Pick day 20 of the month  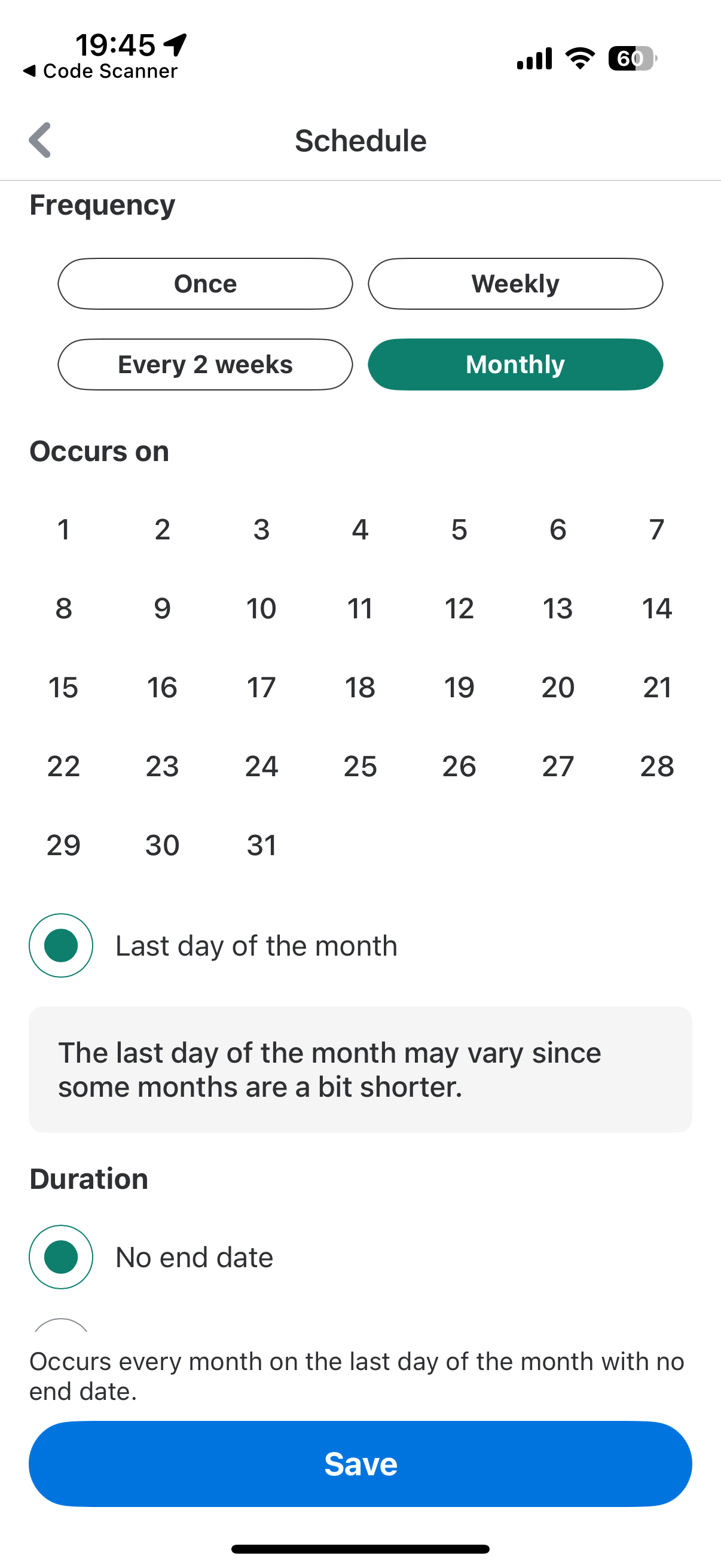point(557,687)
